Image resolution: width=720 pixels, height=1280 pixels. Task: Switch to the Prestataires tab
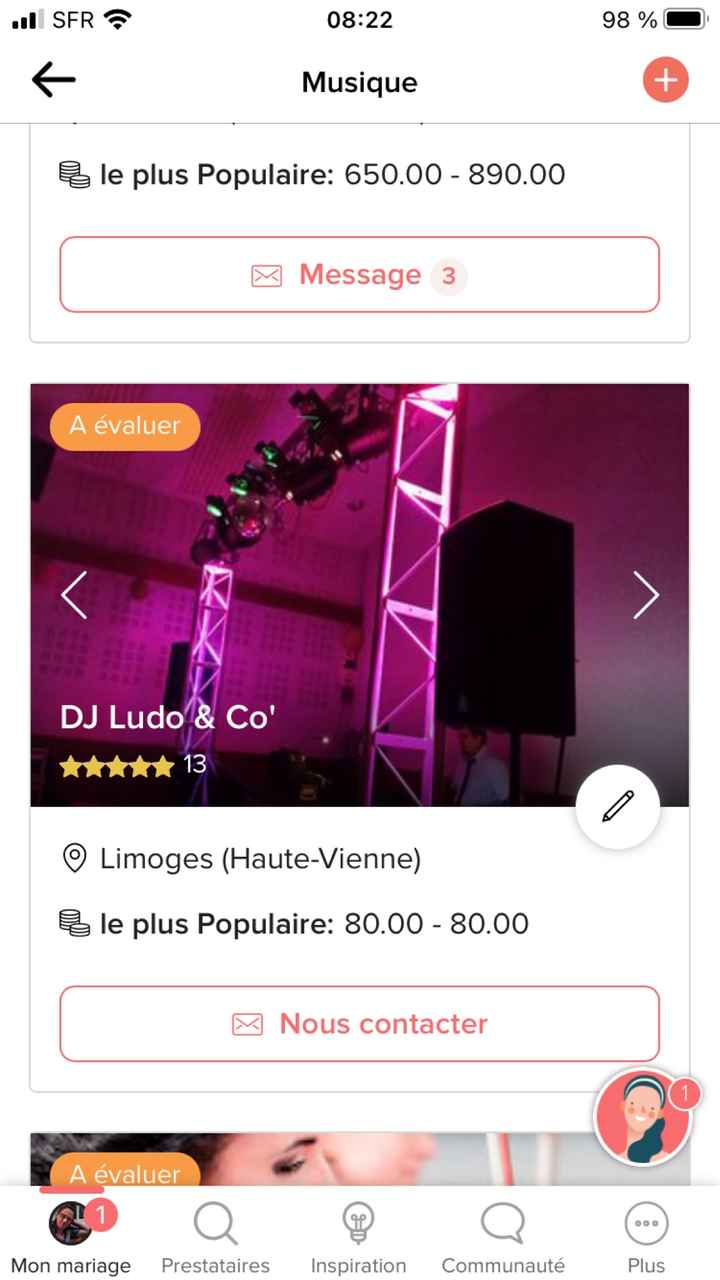(x=215, y=1238)
